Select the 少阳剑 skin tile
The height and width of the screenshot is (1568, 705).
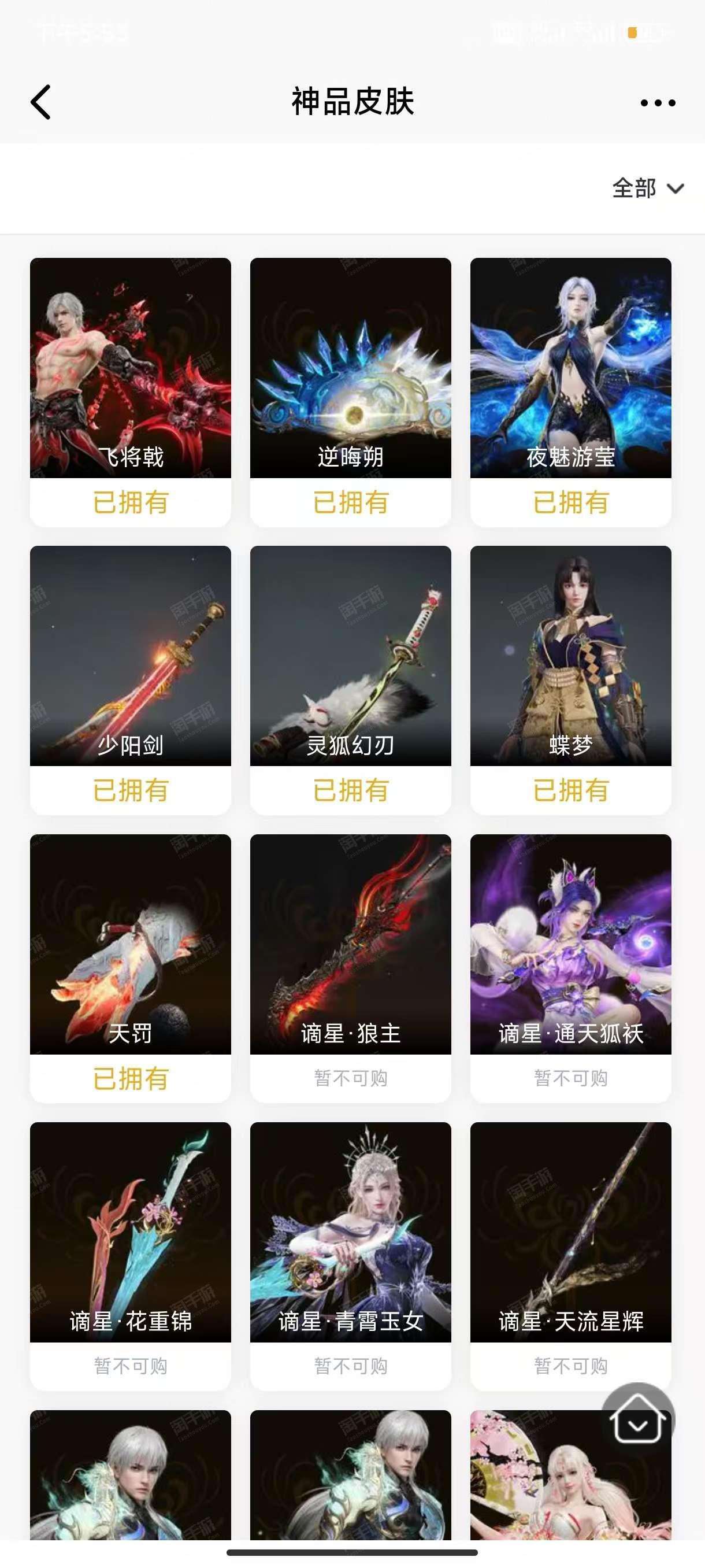[130, 680]
